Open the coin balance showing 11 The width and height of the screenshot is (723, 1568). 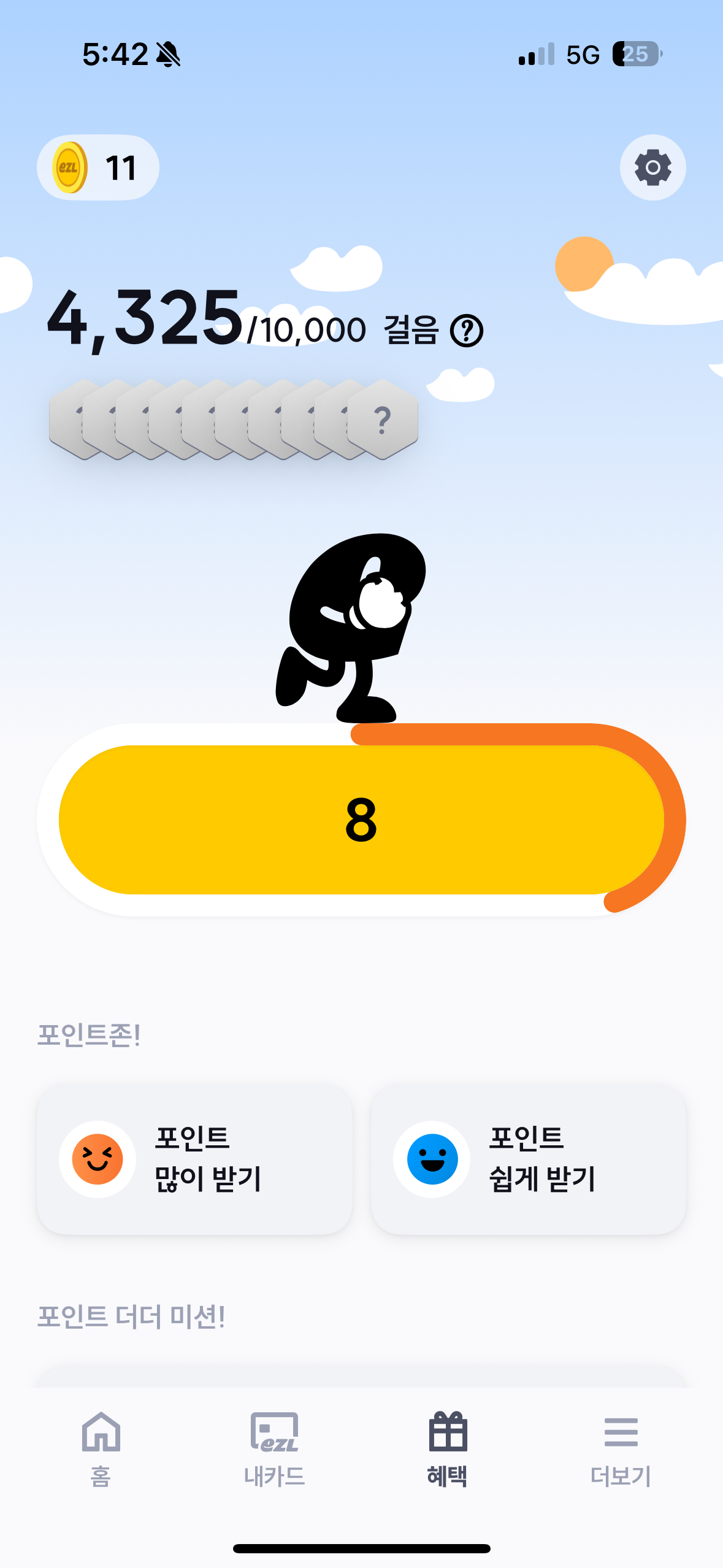[98, 167]
